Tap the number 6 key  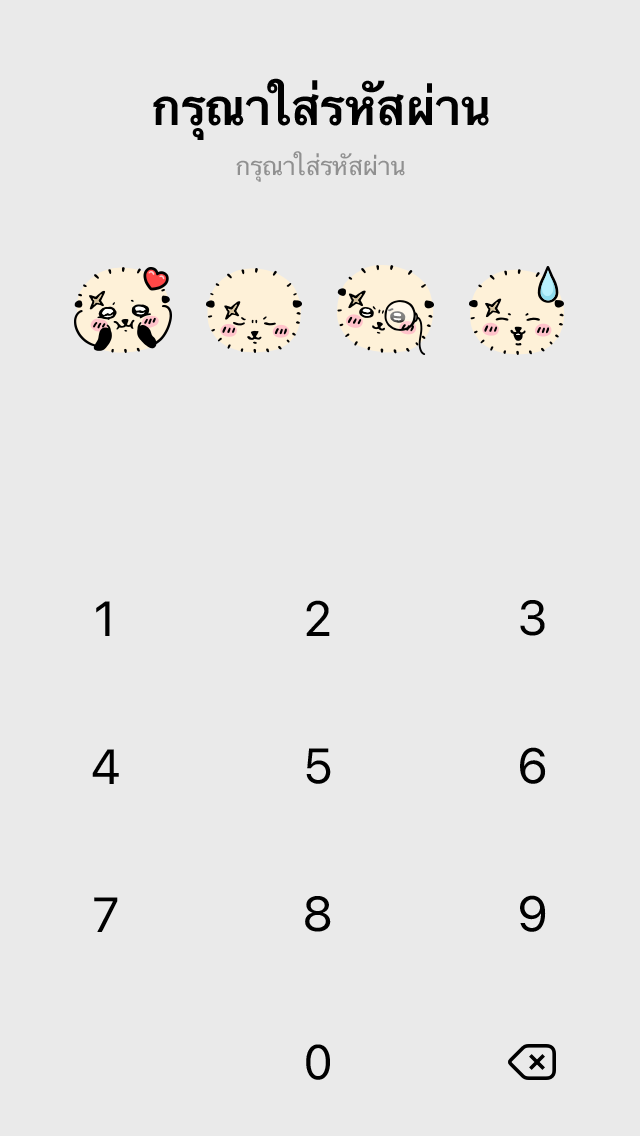pyautogui.click(x=532, y=767)
